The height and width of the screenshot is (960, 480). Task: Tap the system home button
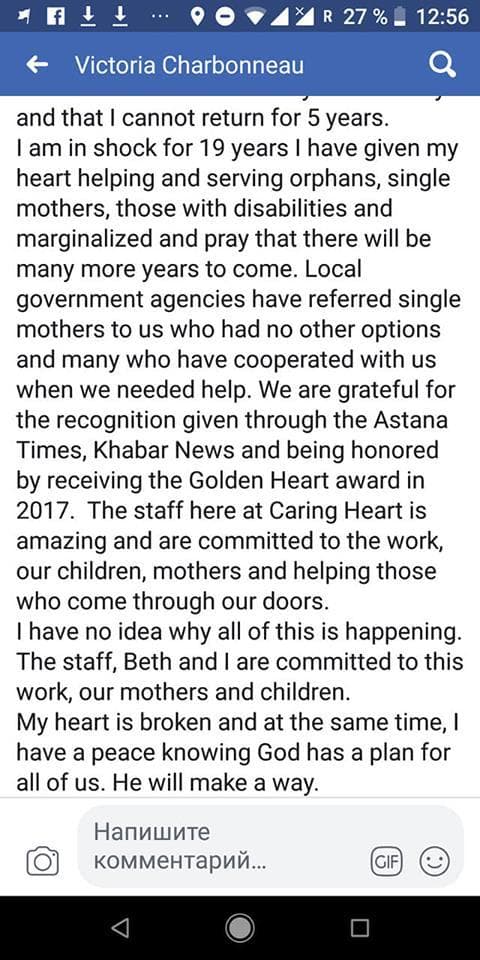coord(240,928)
